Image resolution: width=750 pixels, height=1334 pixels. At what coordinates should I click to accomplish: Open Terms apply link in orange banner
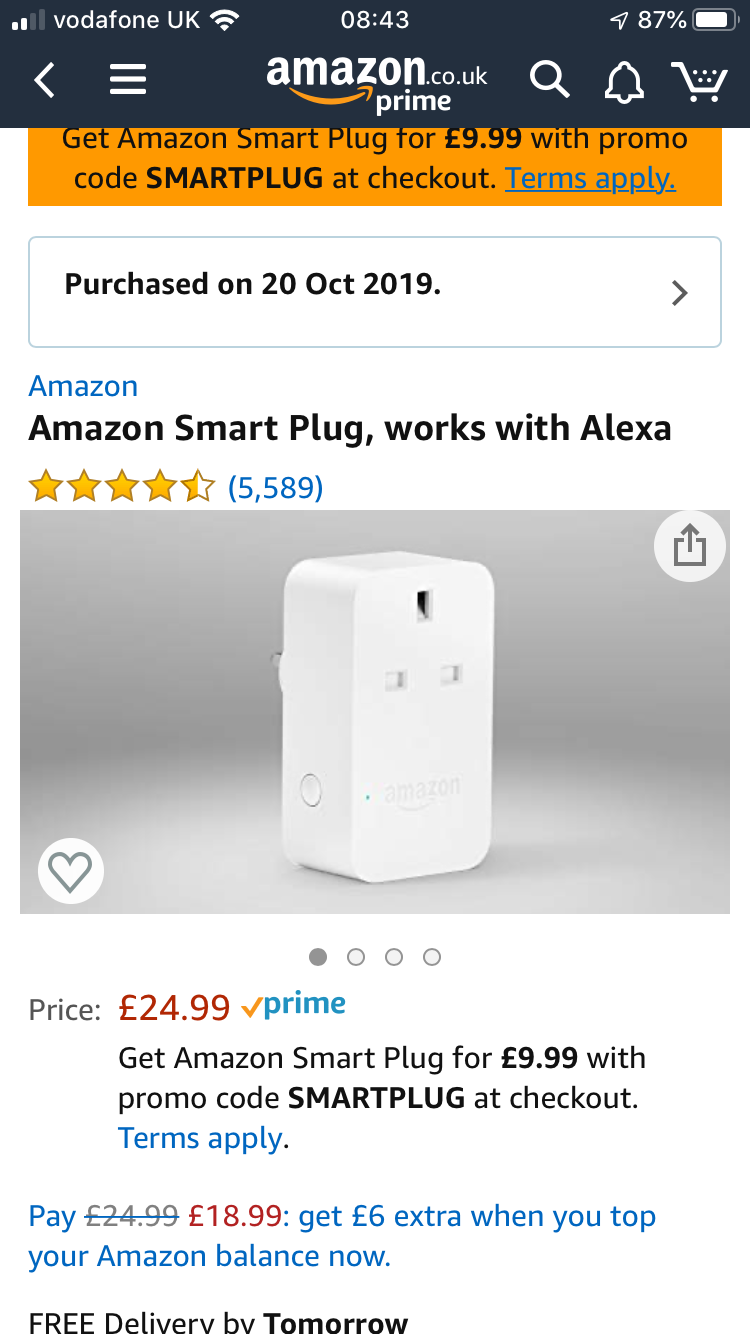[x=590, y=179]
